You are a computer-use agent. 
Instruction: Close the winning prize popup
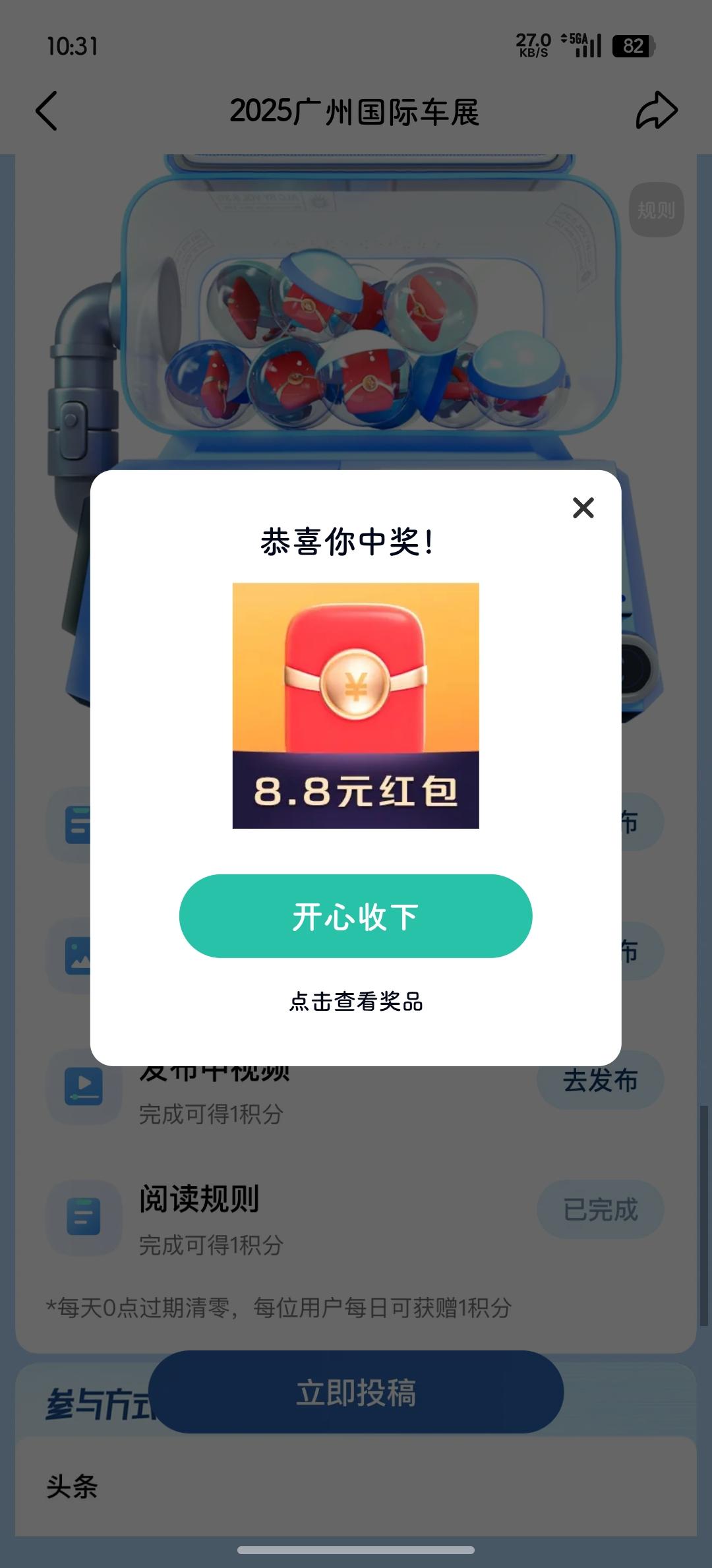(584, 509)
